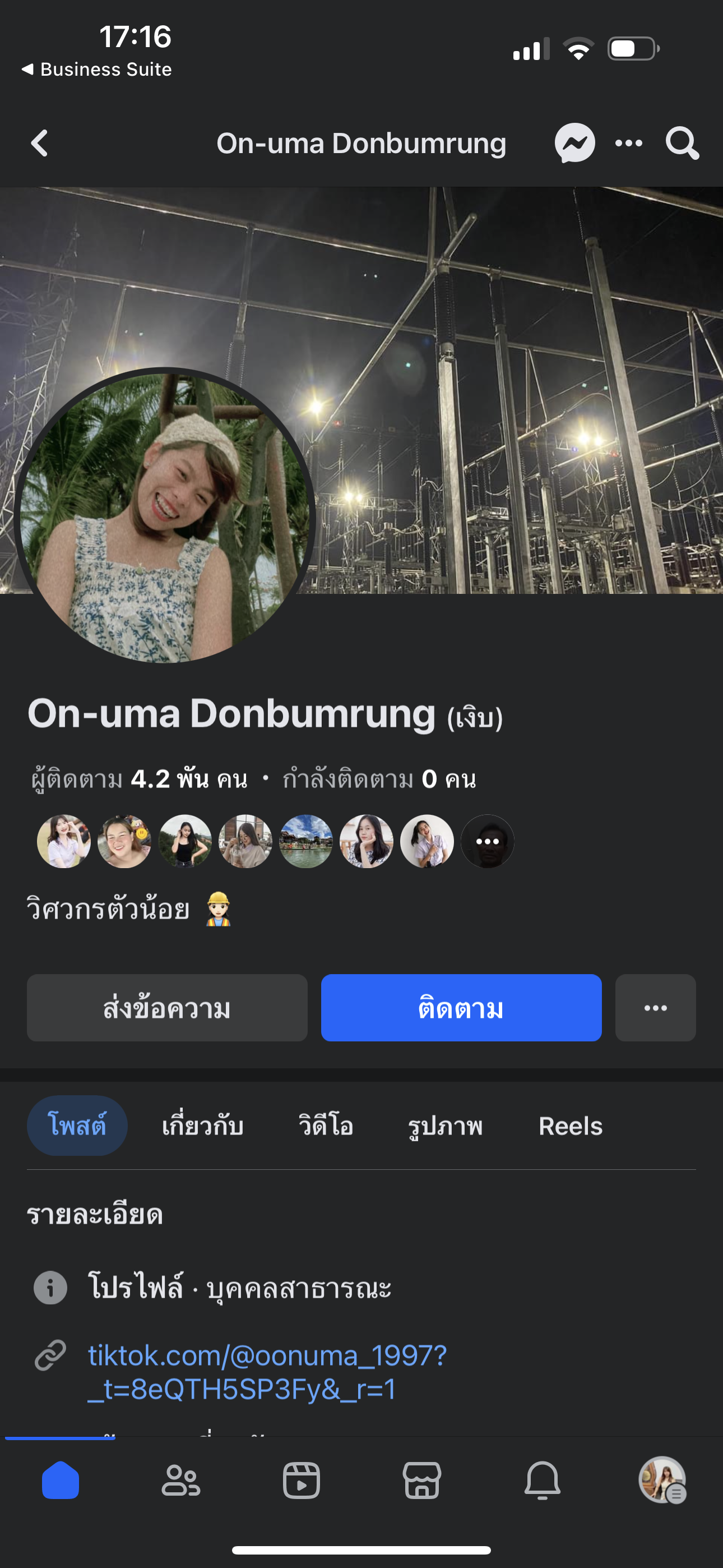Switch to the Reels tab

(x=570, y=1126)
